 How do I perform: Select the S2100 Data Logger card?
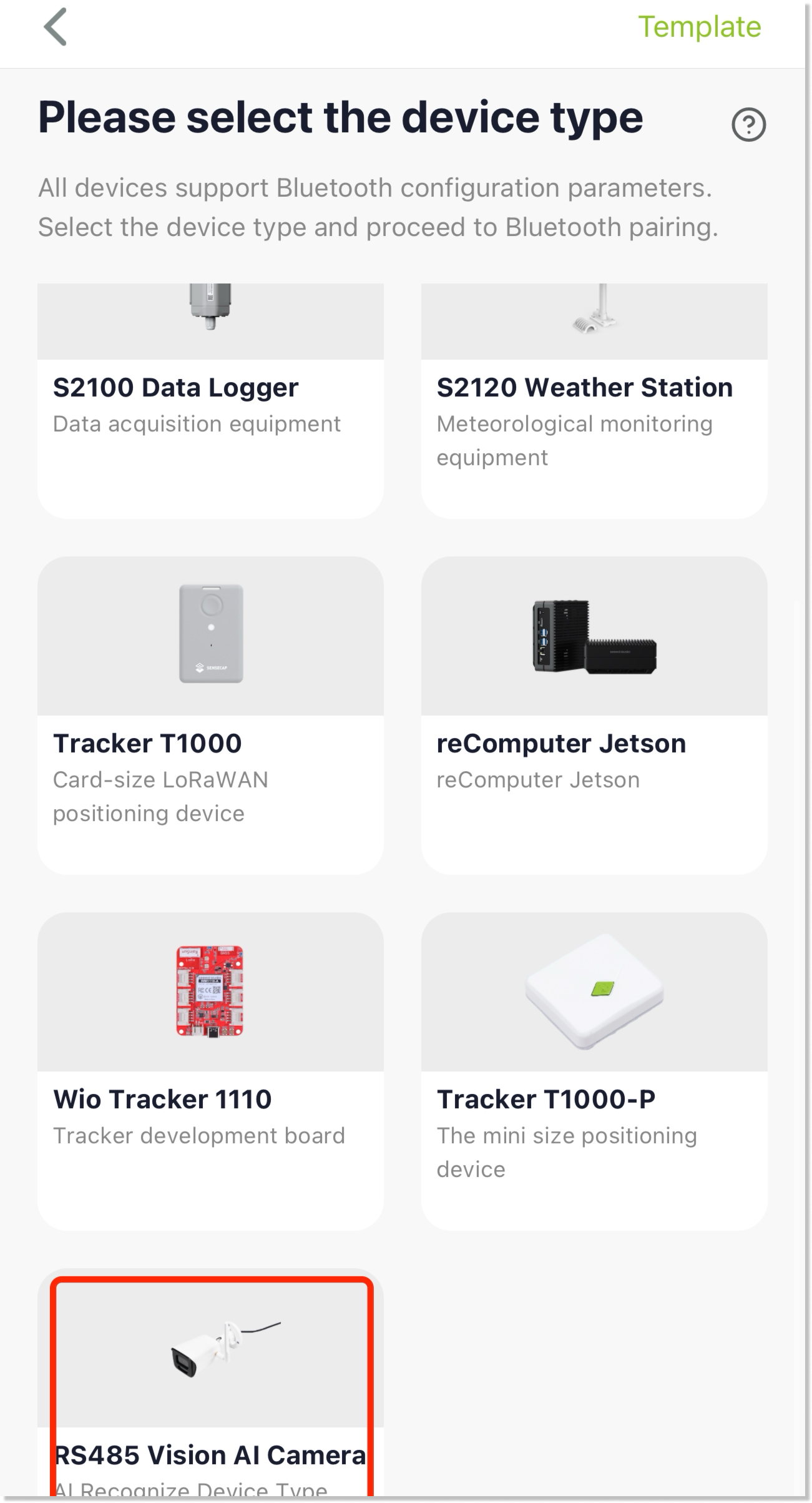210,401
